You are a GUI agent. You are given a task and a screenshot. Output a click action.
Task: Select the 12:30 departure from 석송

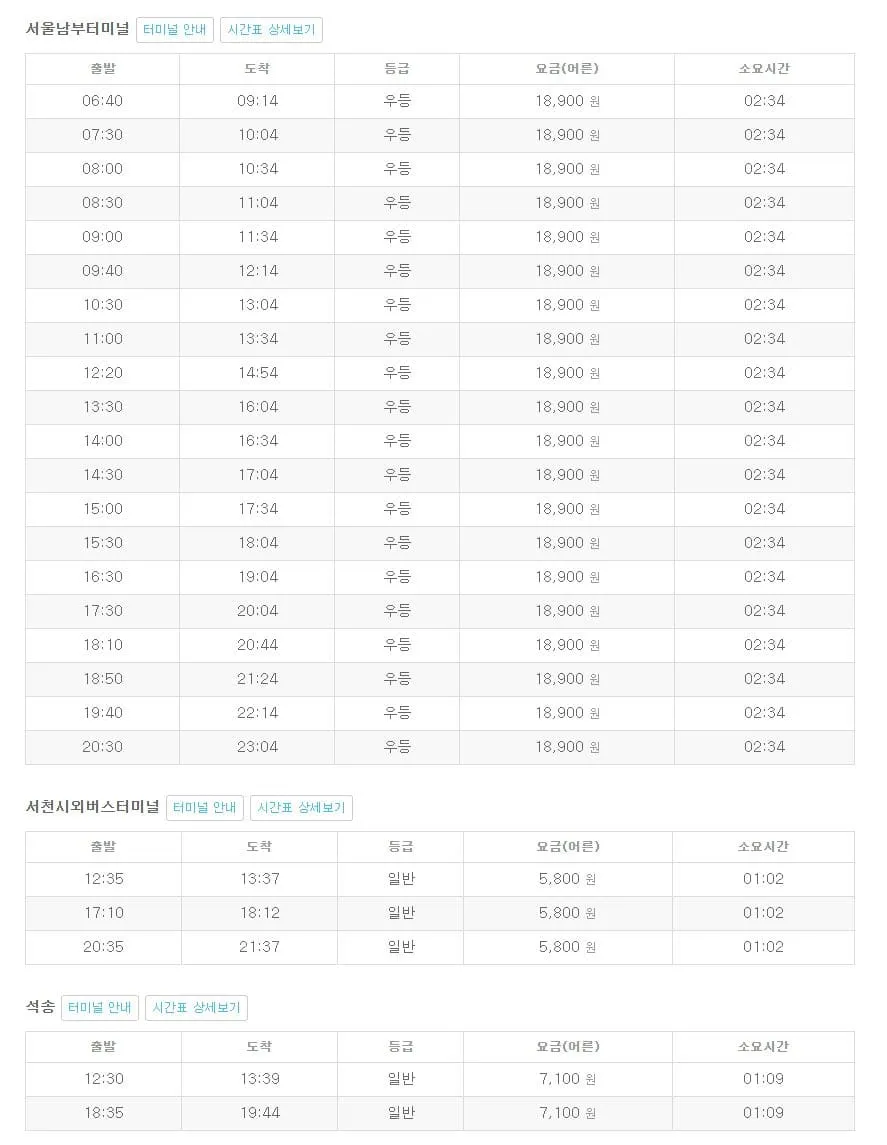pos(103,1079)
